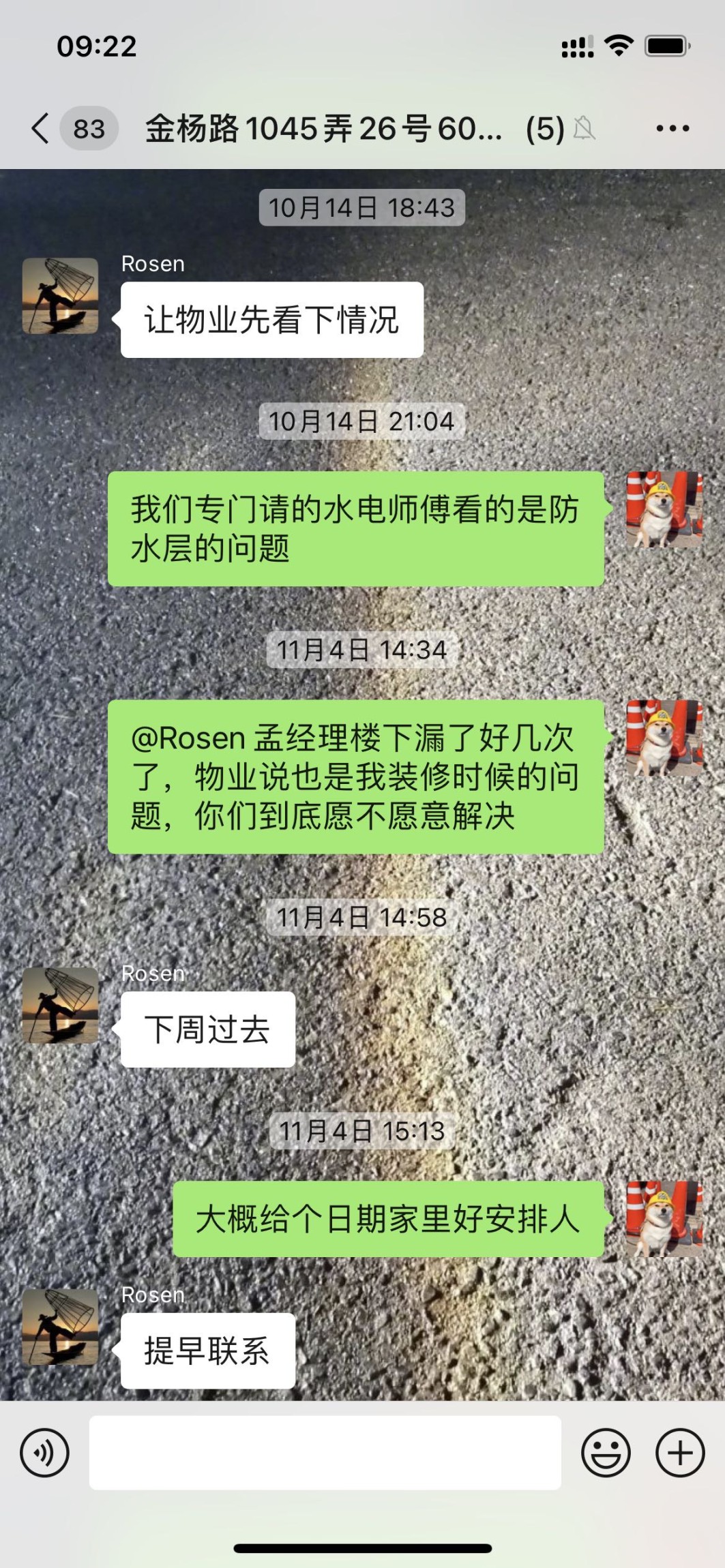The height and width of the screenshot is (1568, 725).
Task: Tap my avatar beside 大概给个日期家里好安排人
Action: [x=664, y=1219]
